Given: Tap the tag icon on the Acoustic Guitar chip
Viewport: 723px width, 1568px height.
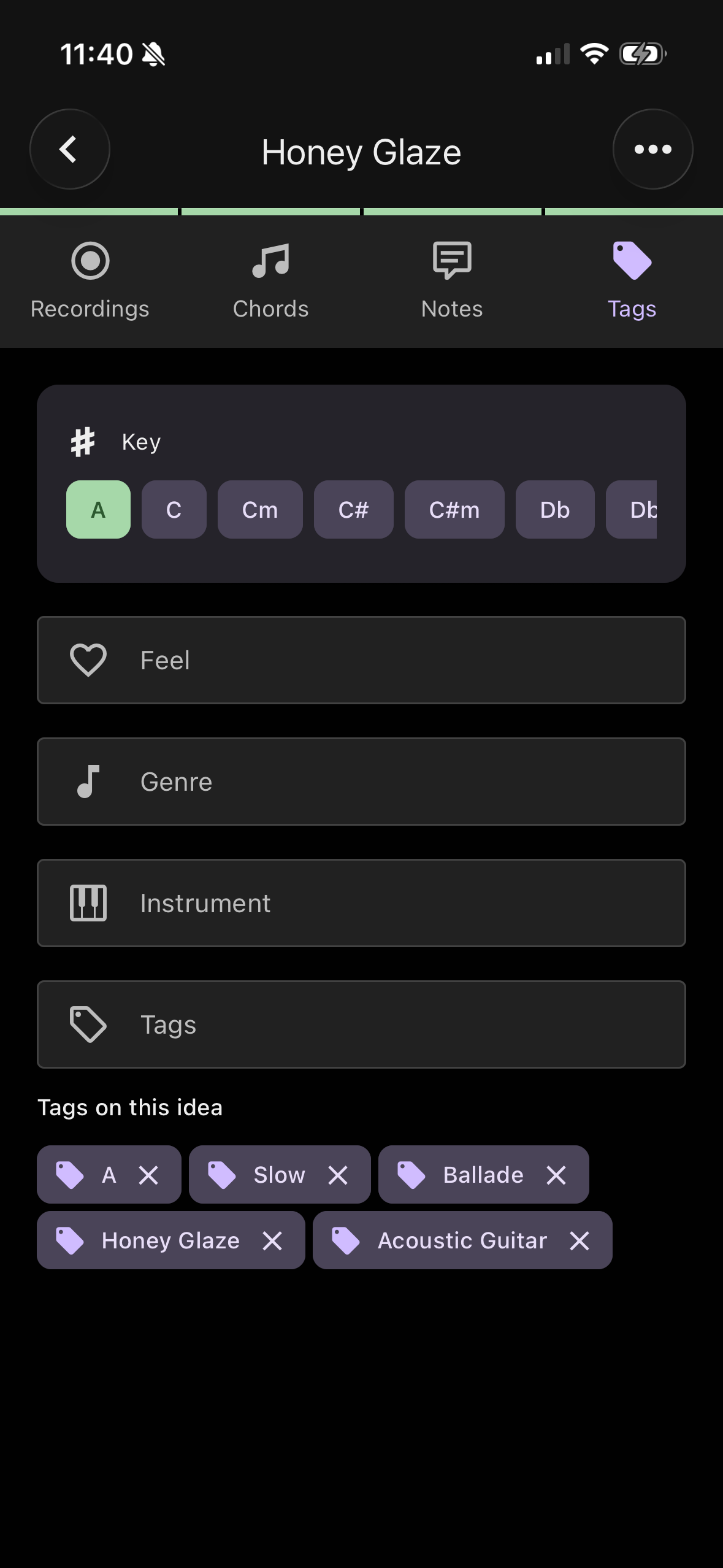Looking at the screenshot, I should (x=345, y=1240).
